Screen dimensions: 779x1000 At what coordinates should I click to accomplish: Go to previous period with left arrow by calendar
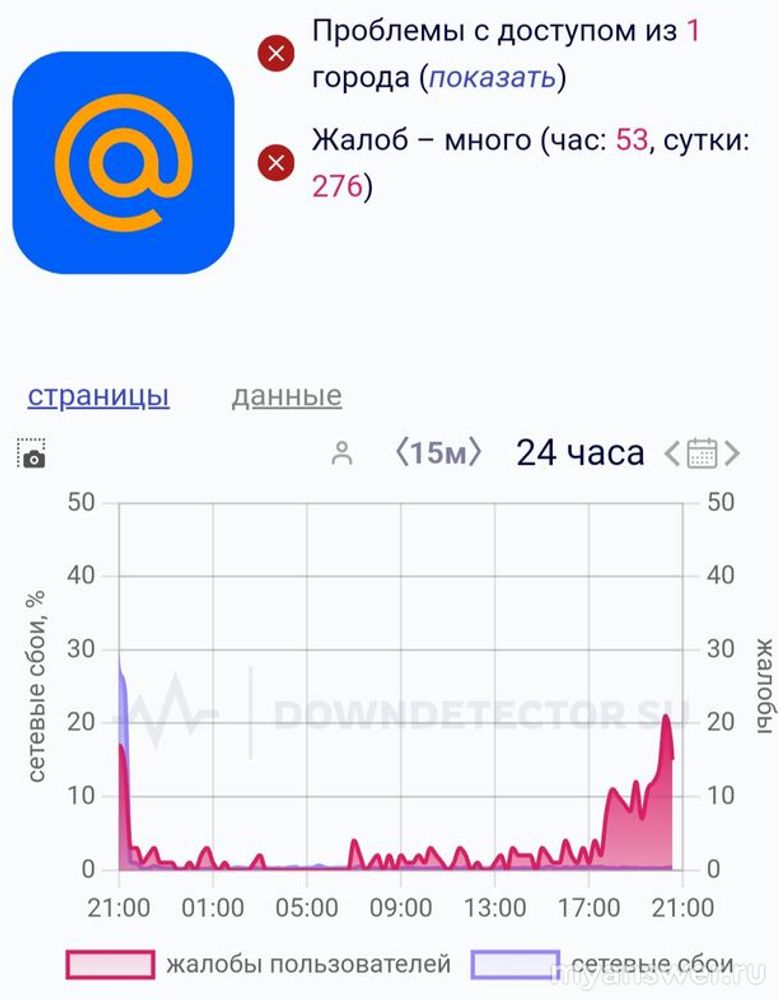[673, 454]
